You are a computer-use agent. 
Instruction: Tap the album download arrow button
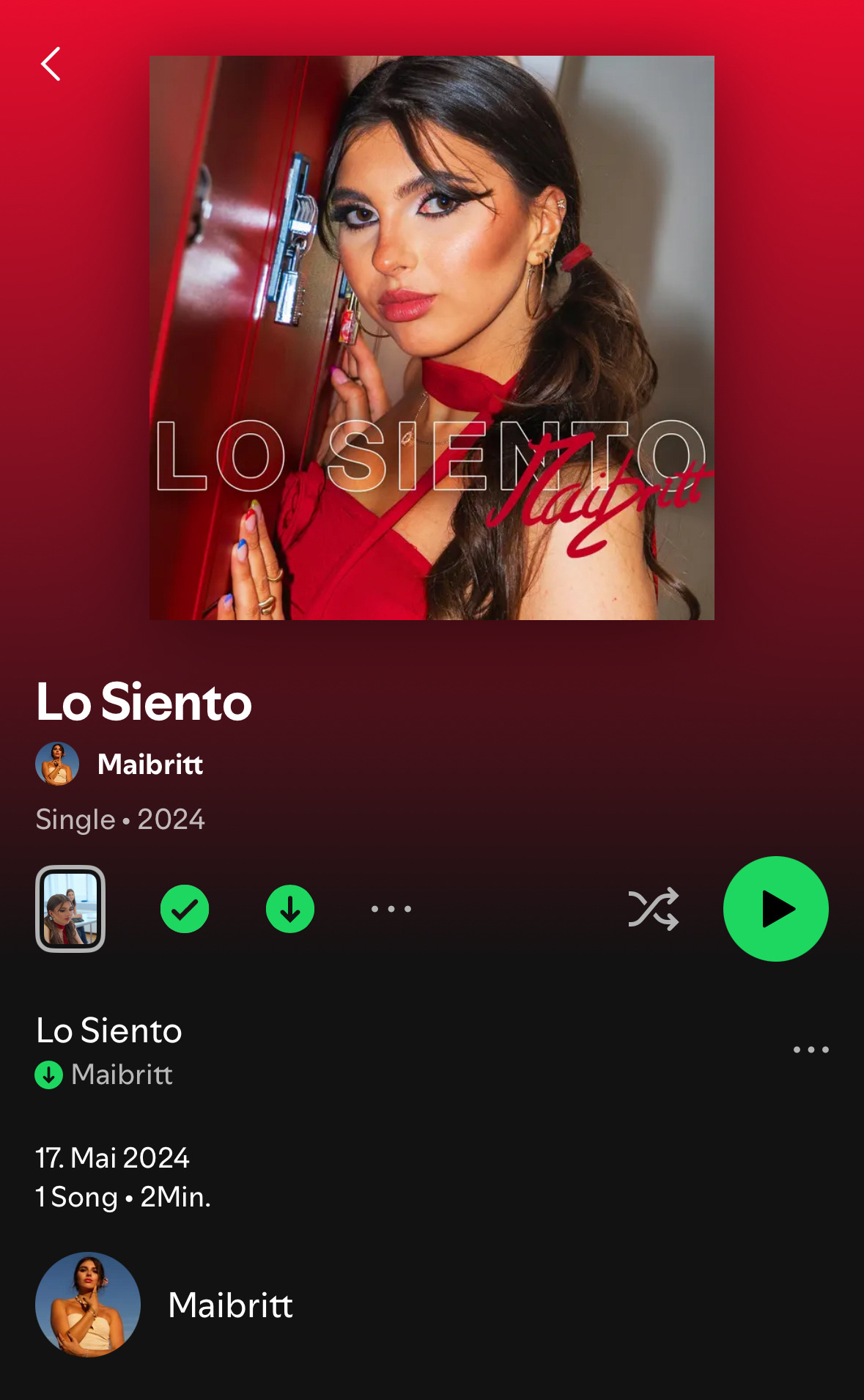(290, 909)
